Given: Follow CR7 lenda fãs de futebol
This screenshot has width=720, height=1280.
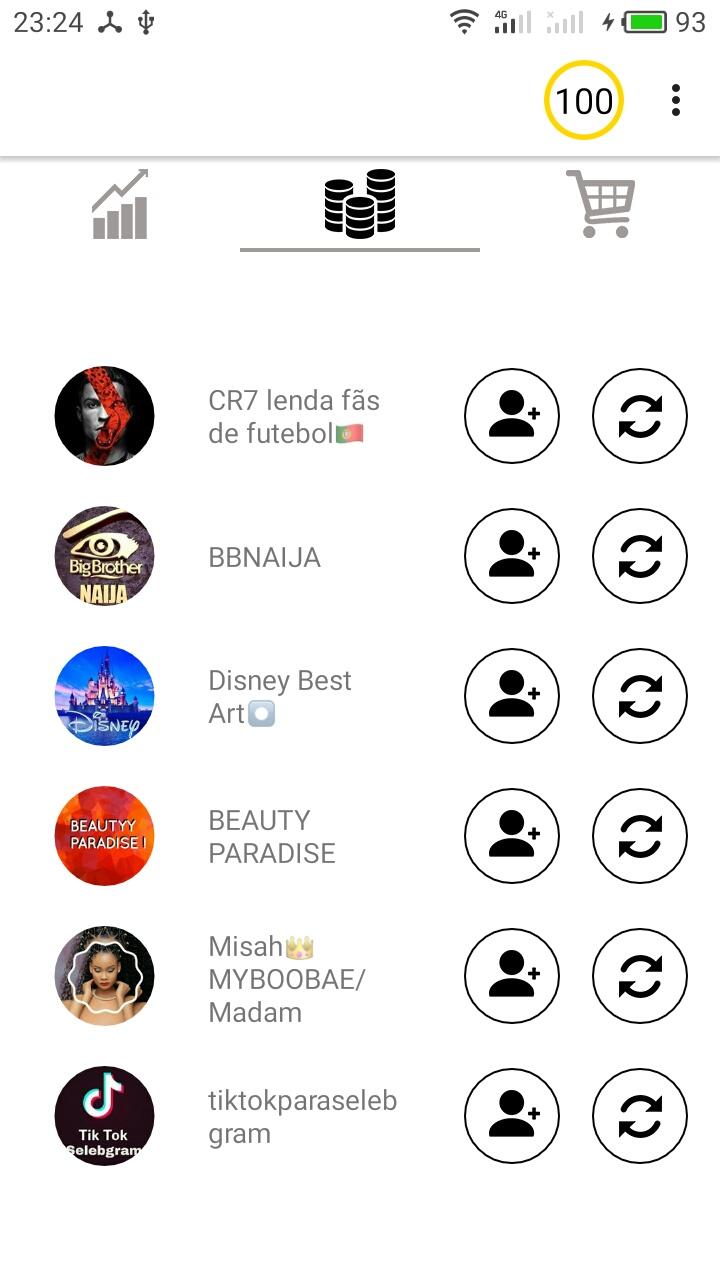Looking at the screenshot, I should [512, 416].
